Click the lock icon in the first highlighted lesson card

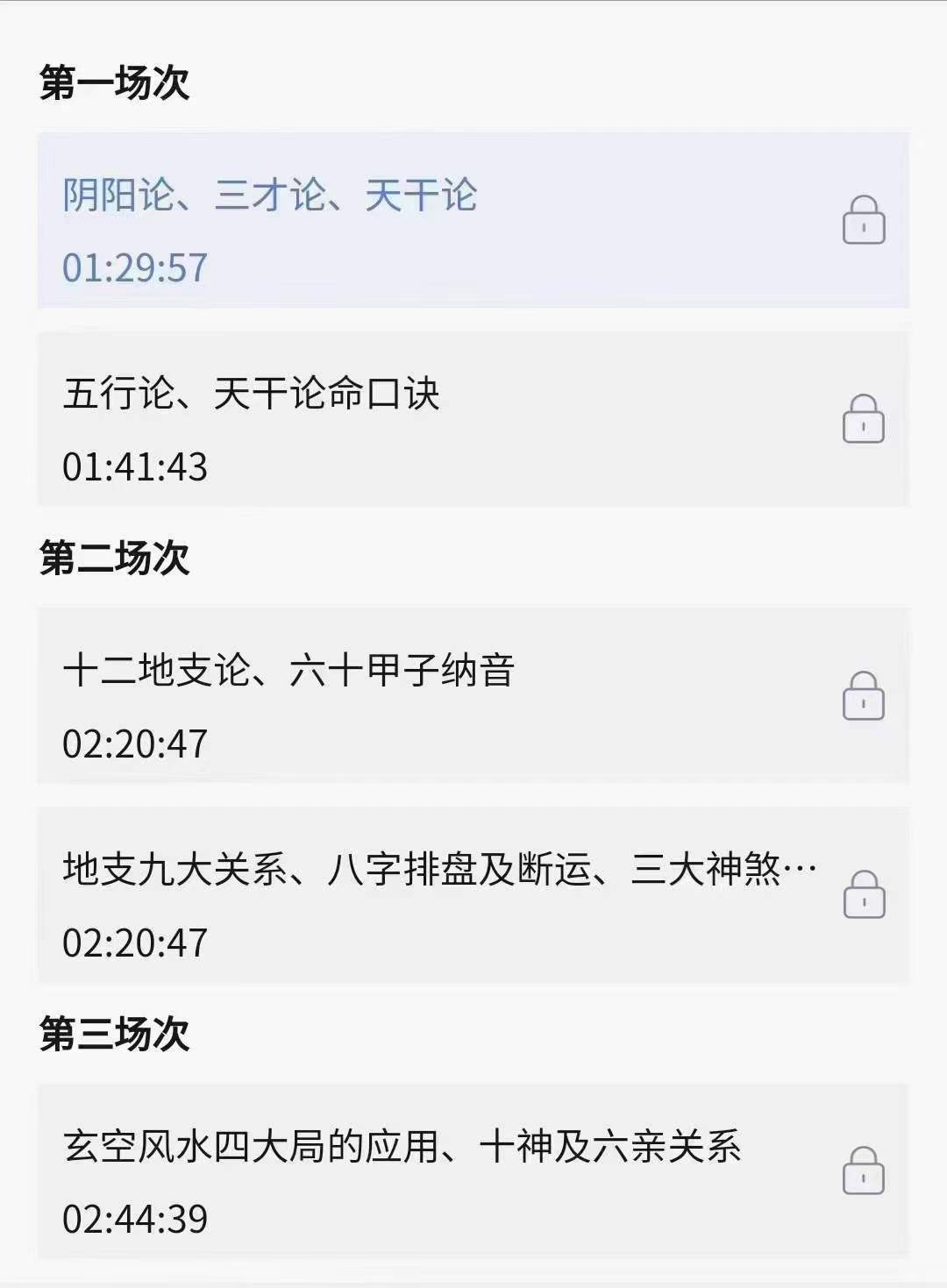[864, 221]
